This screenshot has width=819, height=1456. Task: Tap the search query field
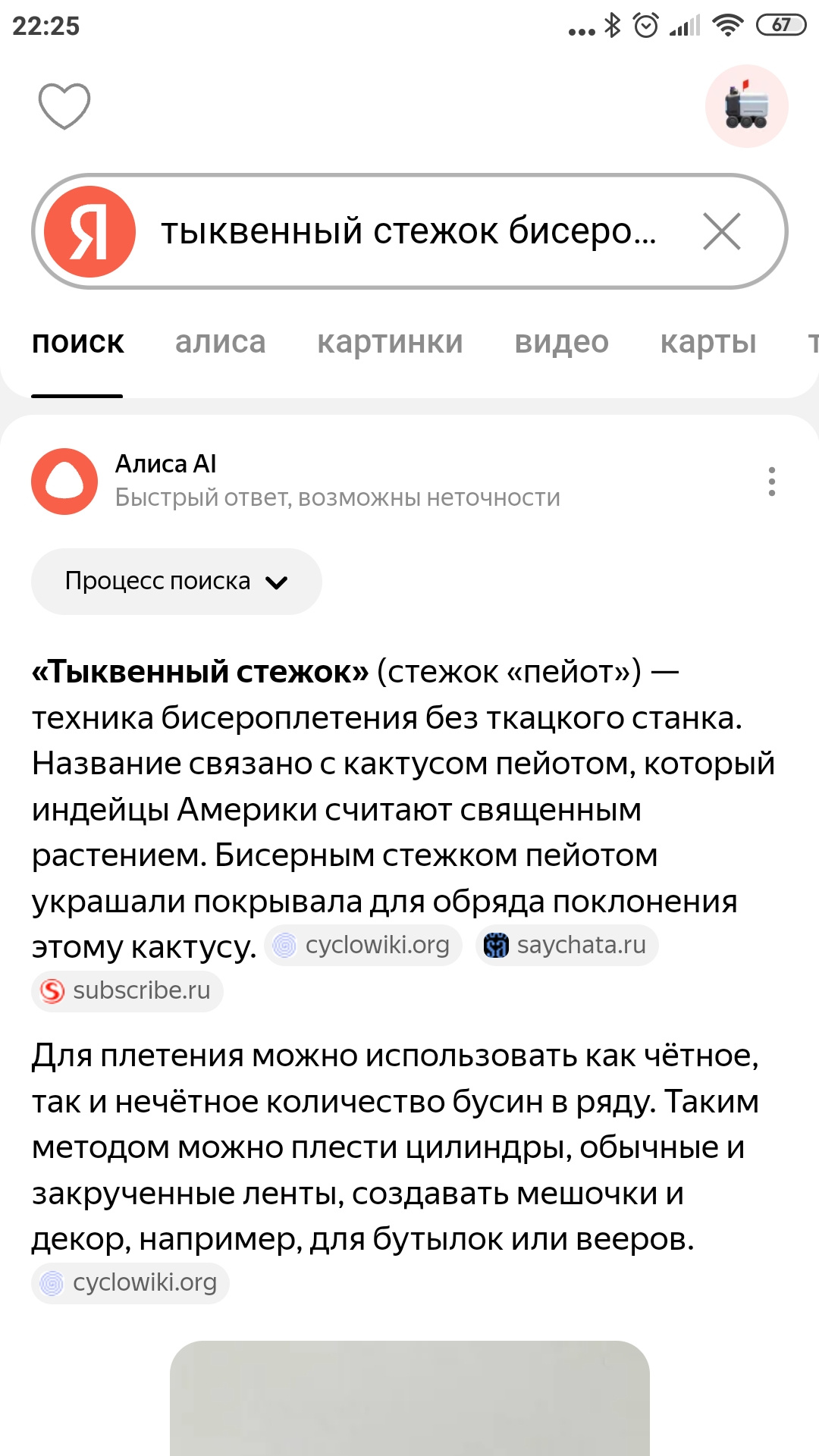coord(409,231)
